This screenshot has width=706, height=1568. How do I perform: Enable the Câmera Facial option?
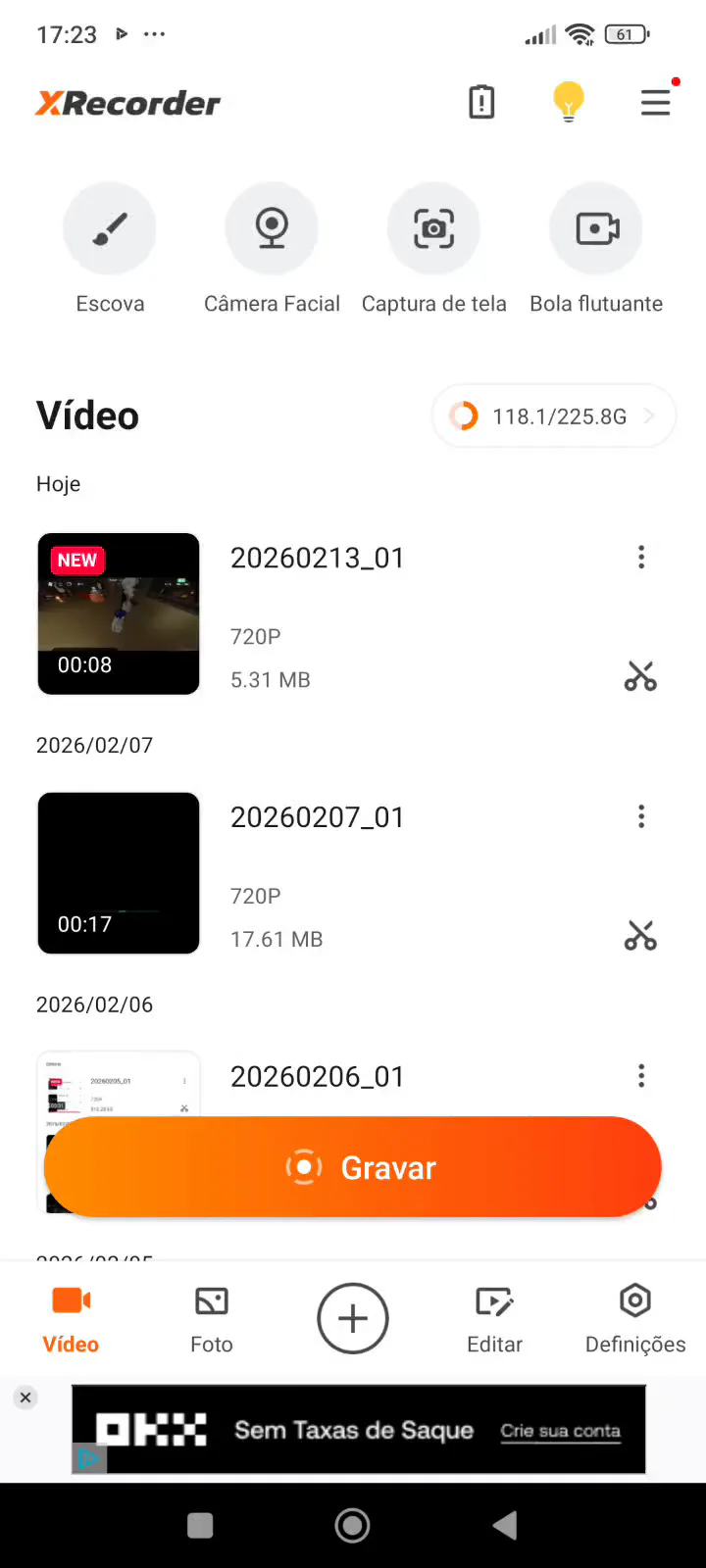coord(272,228)
